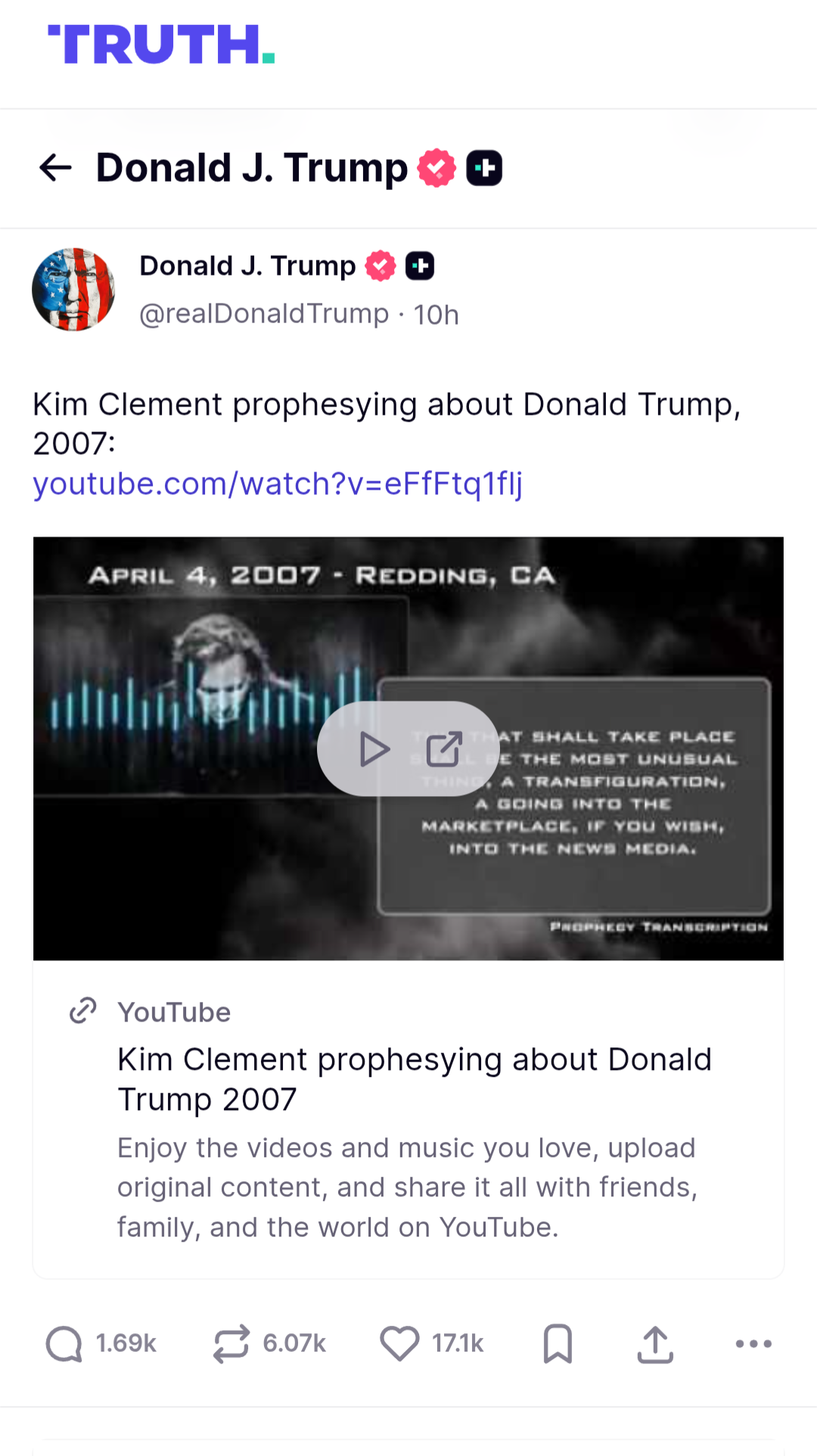The image size is (817, 1456).
Task: Open the youtube.com/watch link in post
Action: point(278,484)
